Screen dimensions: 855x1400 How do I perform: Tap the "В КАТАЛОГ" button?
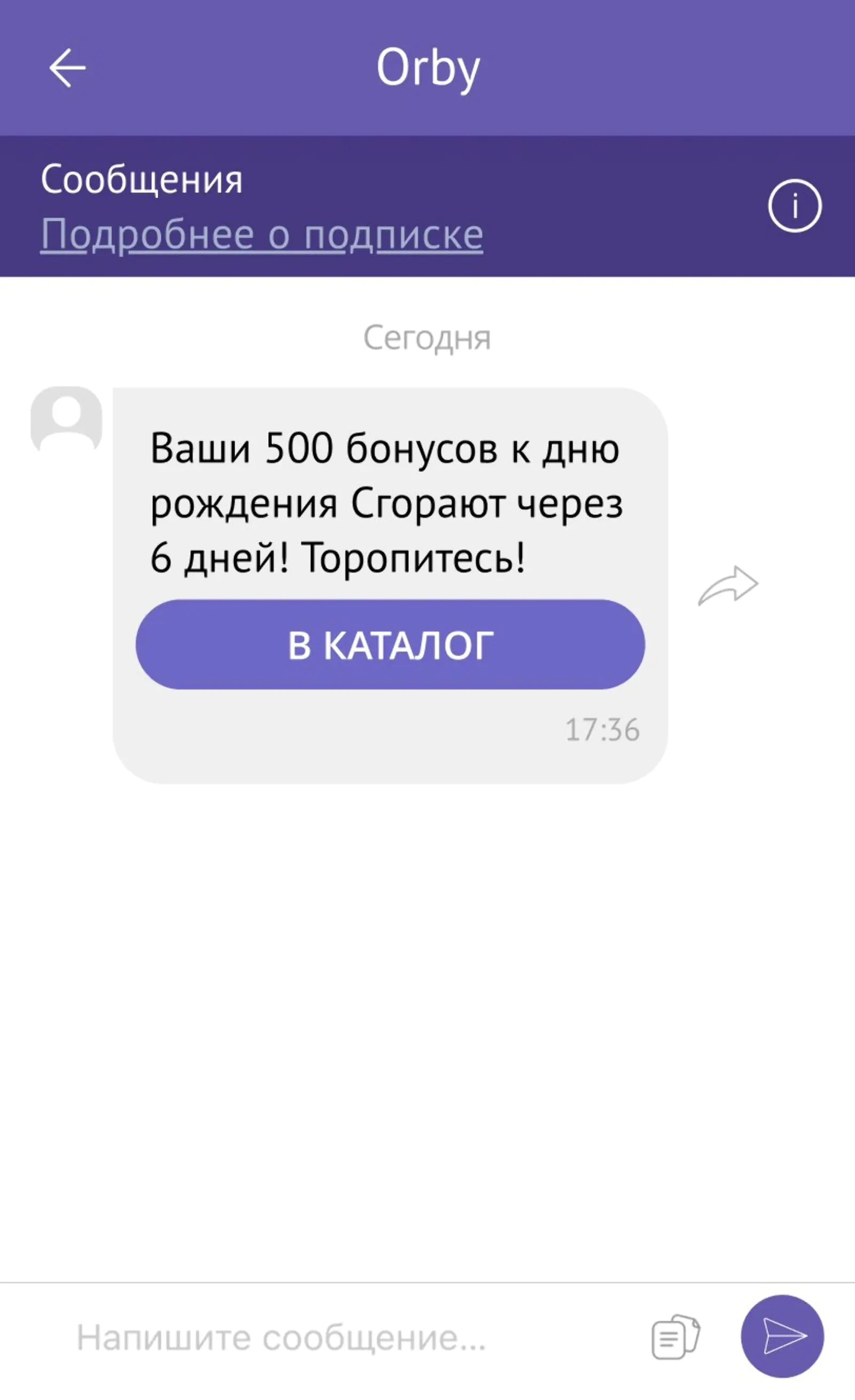click(x=390, y=644)
